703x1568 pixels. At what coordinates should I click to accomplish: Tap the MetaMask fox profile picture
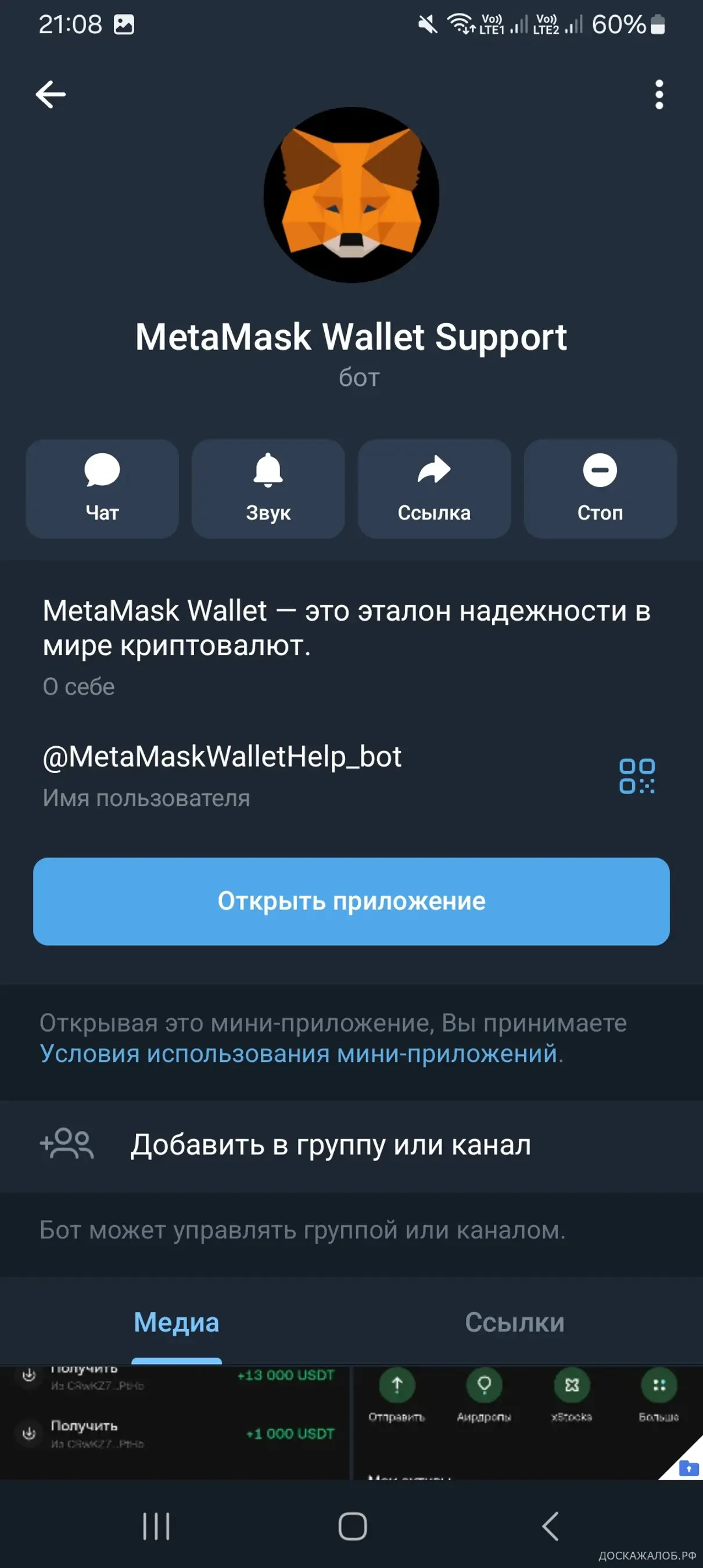[351, 195]
